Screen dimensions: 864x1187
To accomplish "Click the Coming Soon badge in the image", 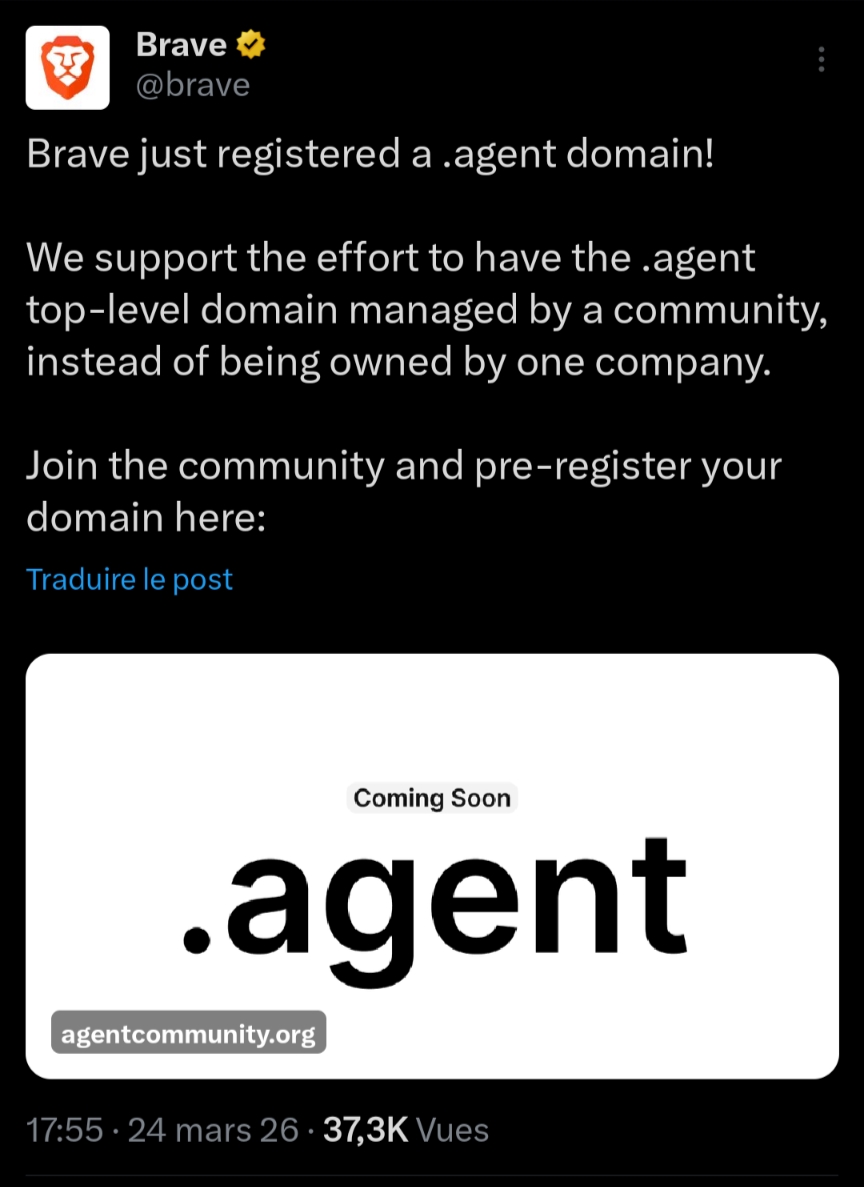I will tap(431, 798).
